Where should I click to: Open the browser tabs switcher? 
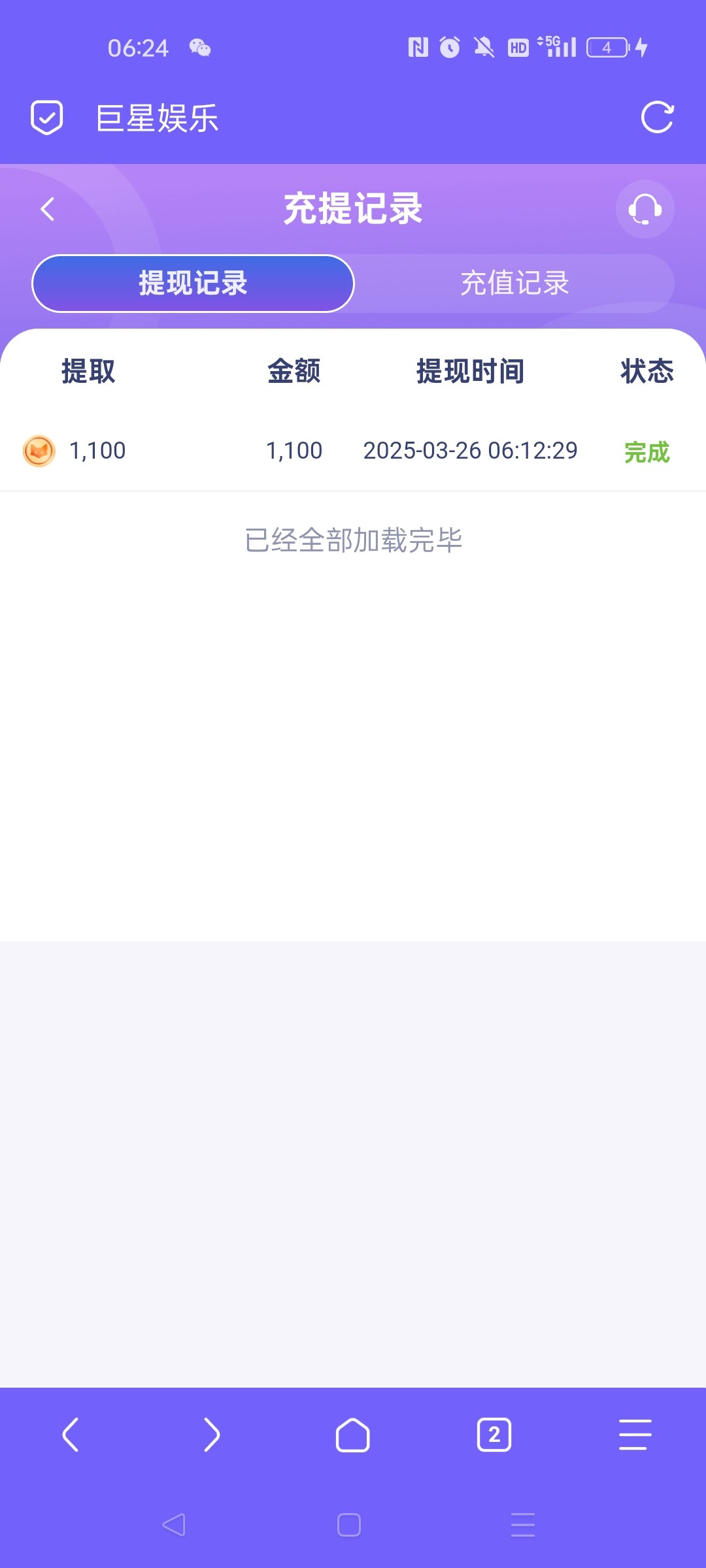pyautogui.click(x=494, y=1435)
